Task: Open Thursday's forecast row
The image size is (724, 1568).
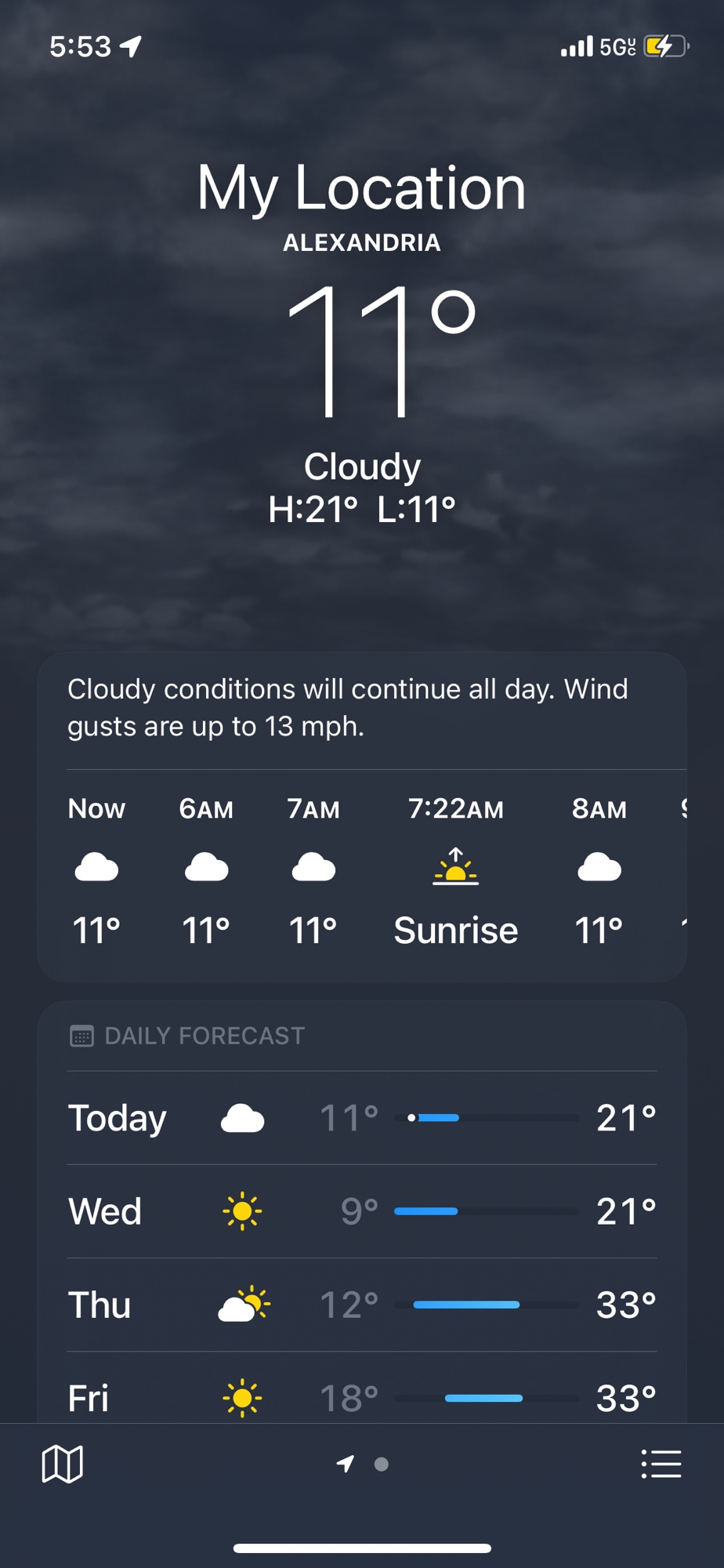Action: click(x=361, y=1305)
